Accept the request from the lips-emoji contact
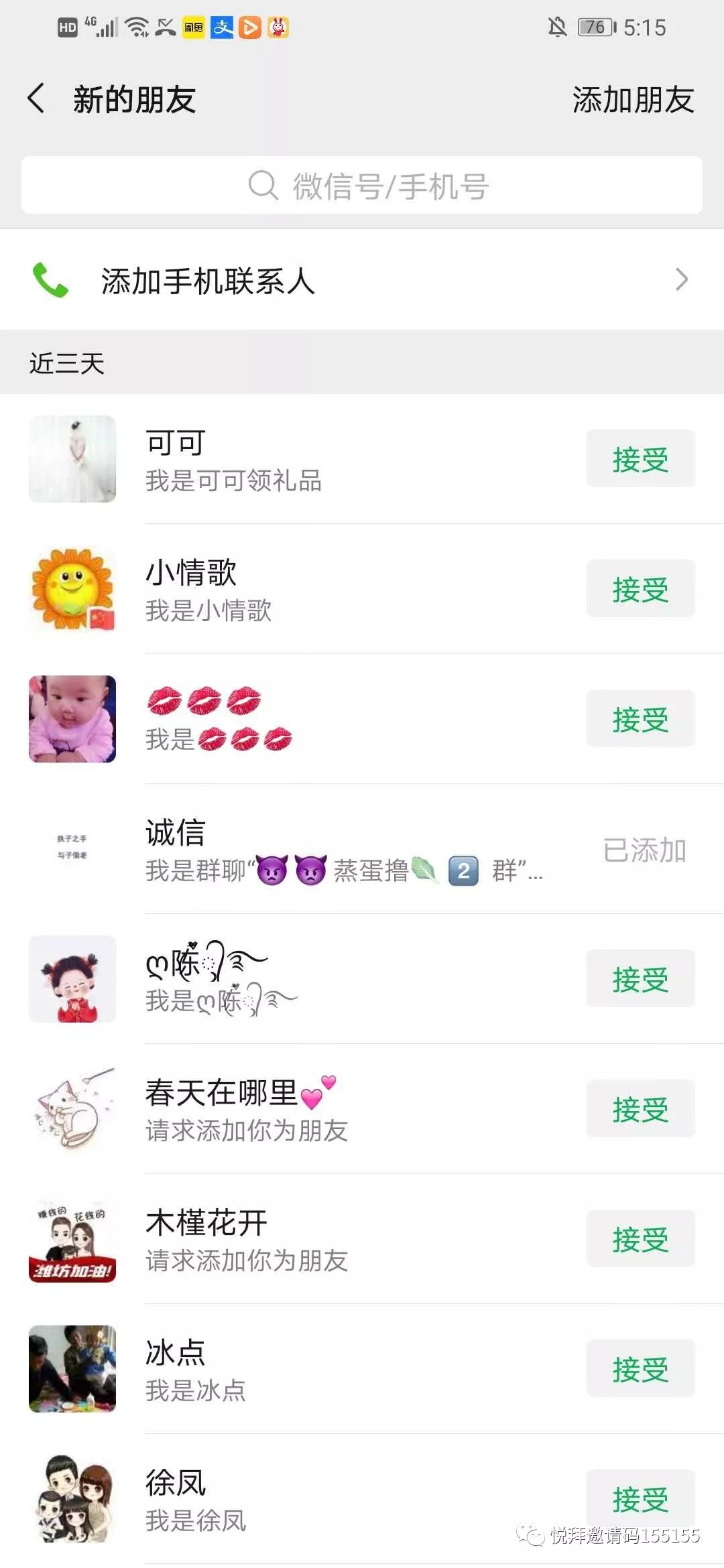Image resolution: width=724 pixels, height=1568 pixels. coord(640,719)
